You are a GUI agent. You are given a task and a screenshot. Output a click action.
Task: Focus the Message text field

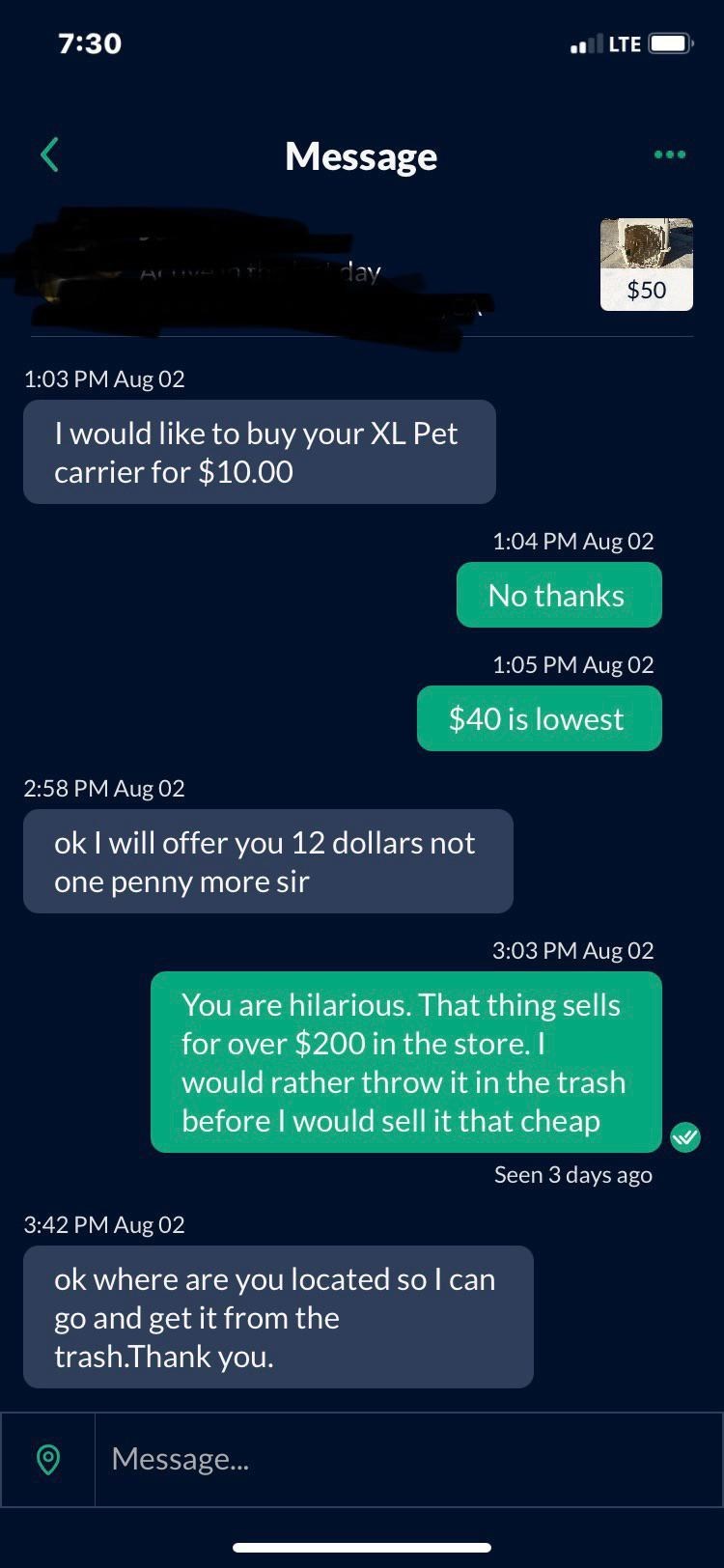tap(405, 1459)
